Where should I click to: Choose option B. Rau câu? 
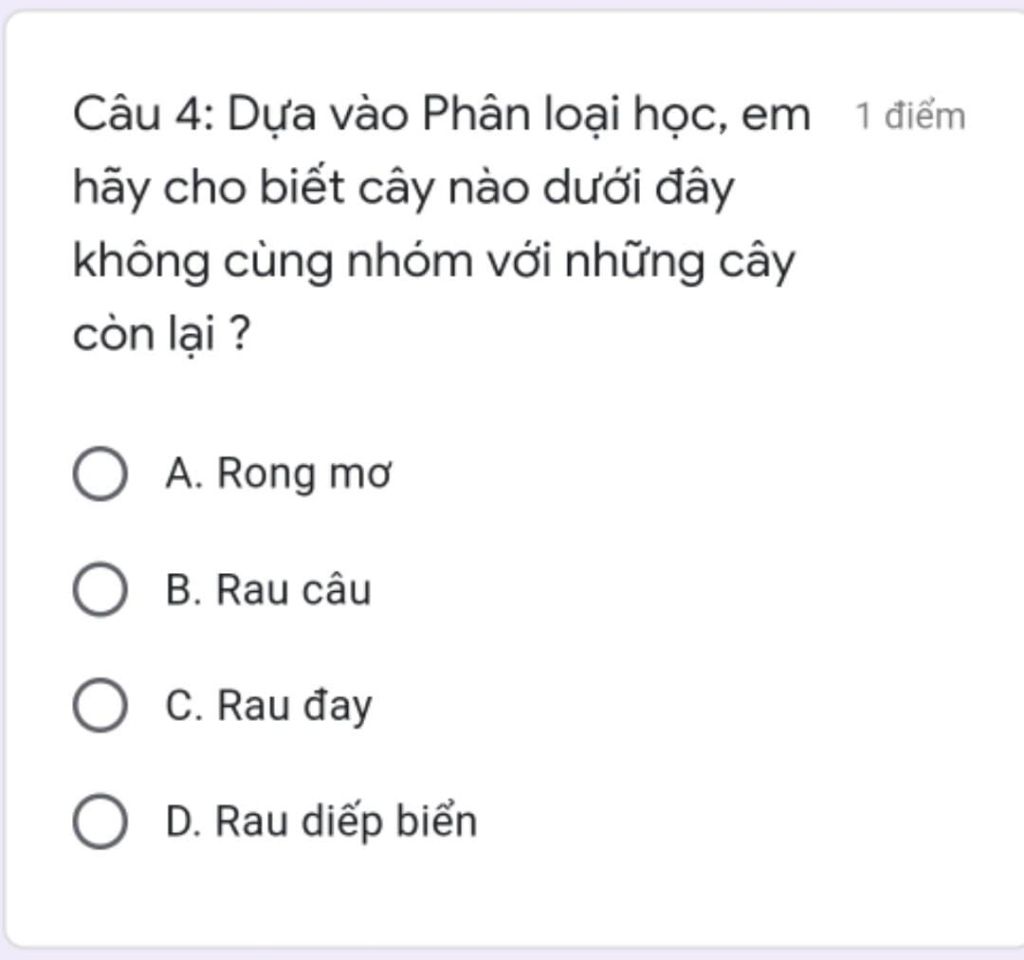tap(100, 590)
